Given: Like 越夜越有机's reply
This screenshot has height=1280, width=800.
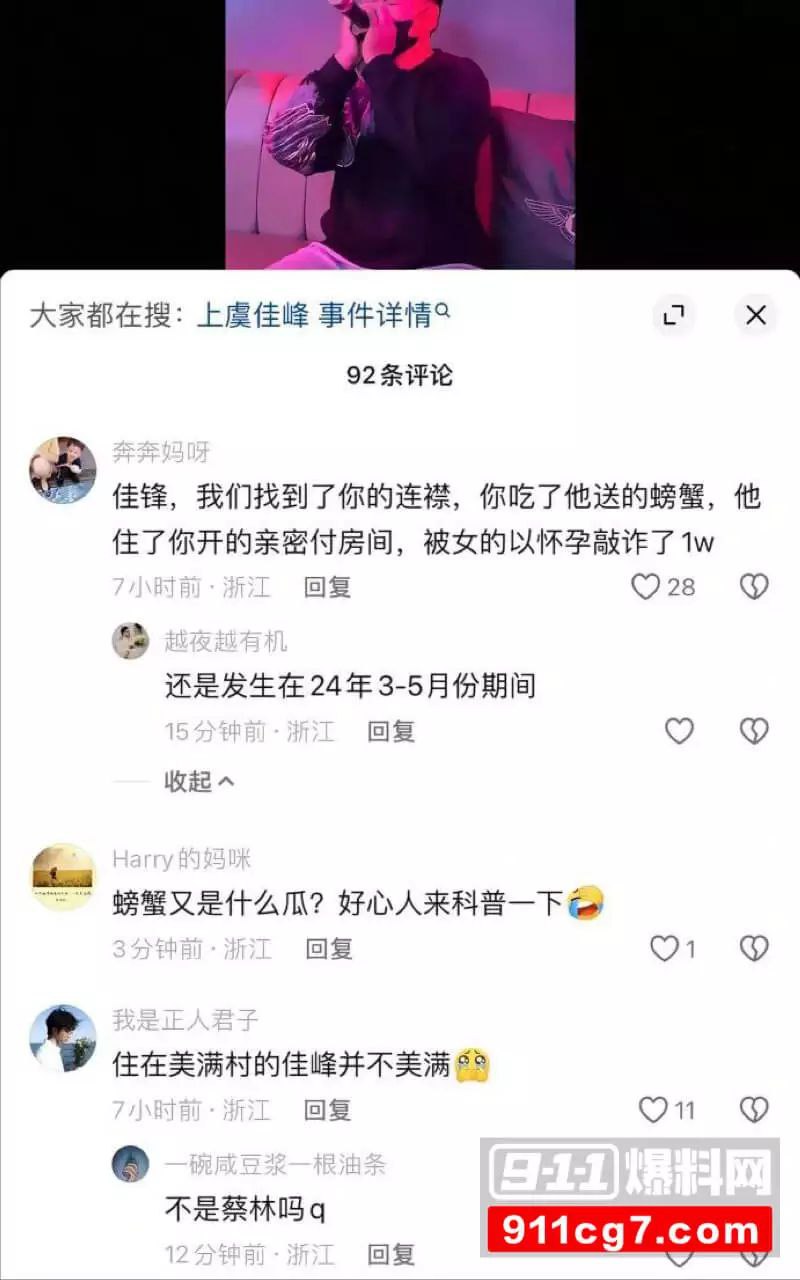Looking at the screenshot, I should click(679, 732).
